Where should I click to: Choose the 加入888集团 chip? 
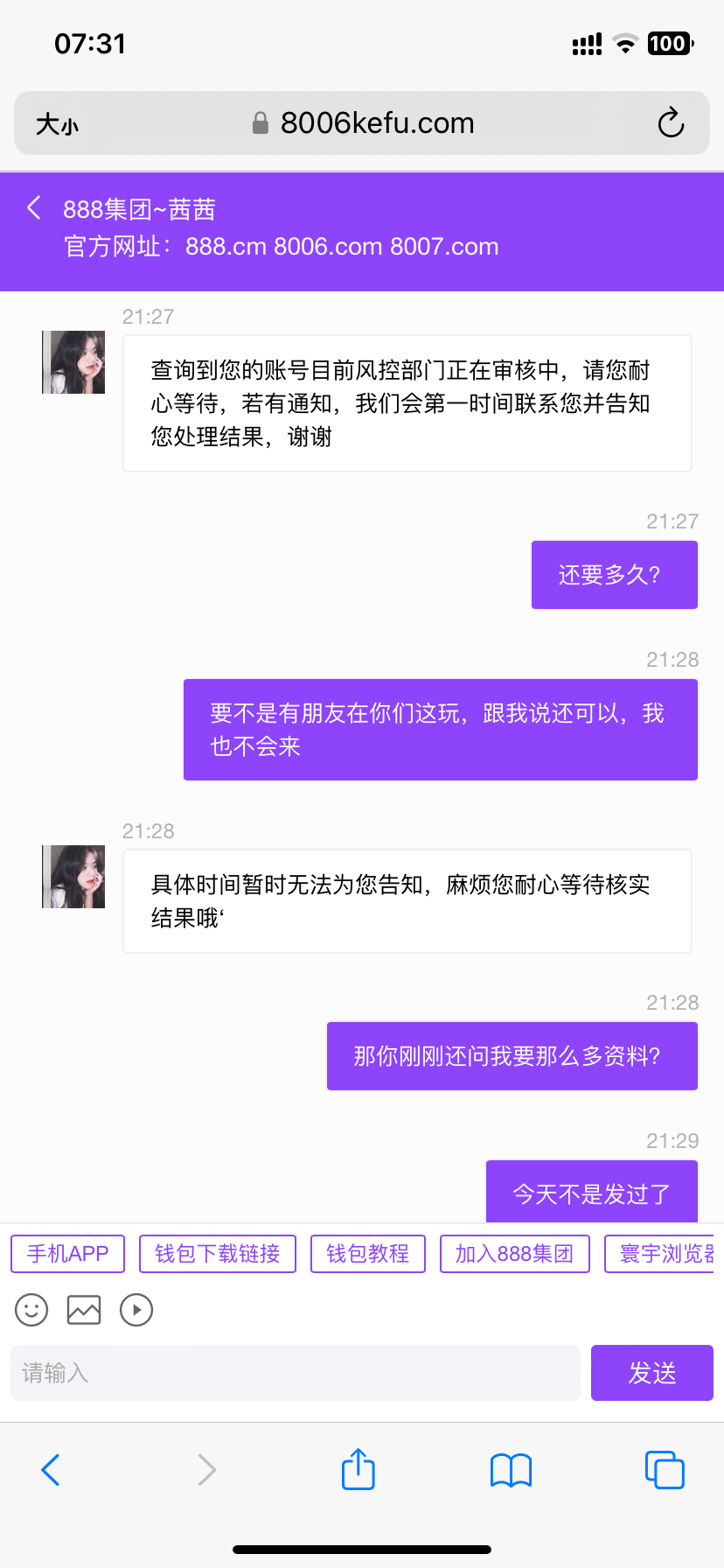click(x=514, y=1254)
